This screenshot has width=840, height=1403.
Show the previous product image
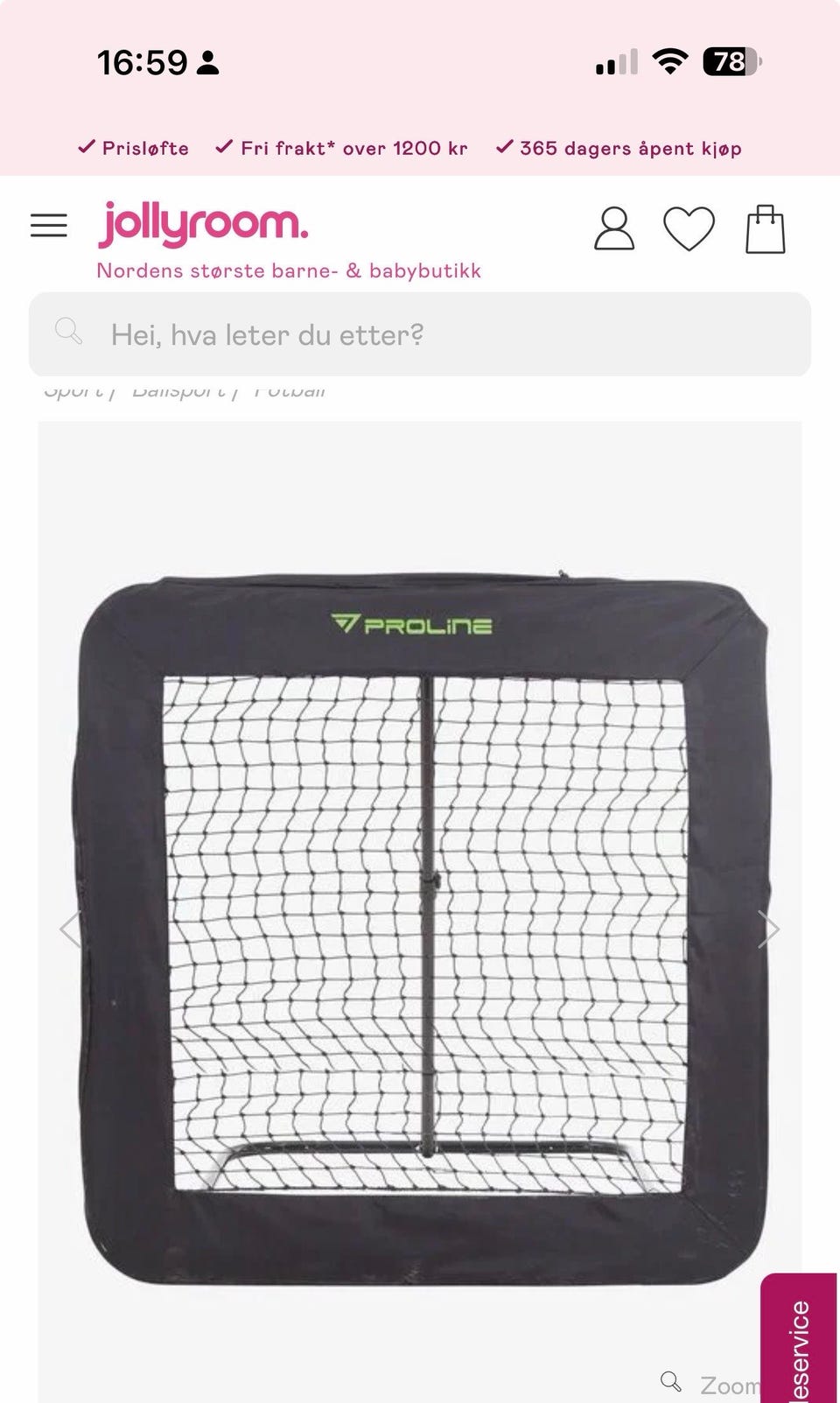click(x=71, y=929)
